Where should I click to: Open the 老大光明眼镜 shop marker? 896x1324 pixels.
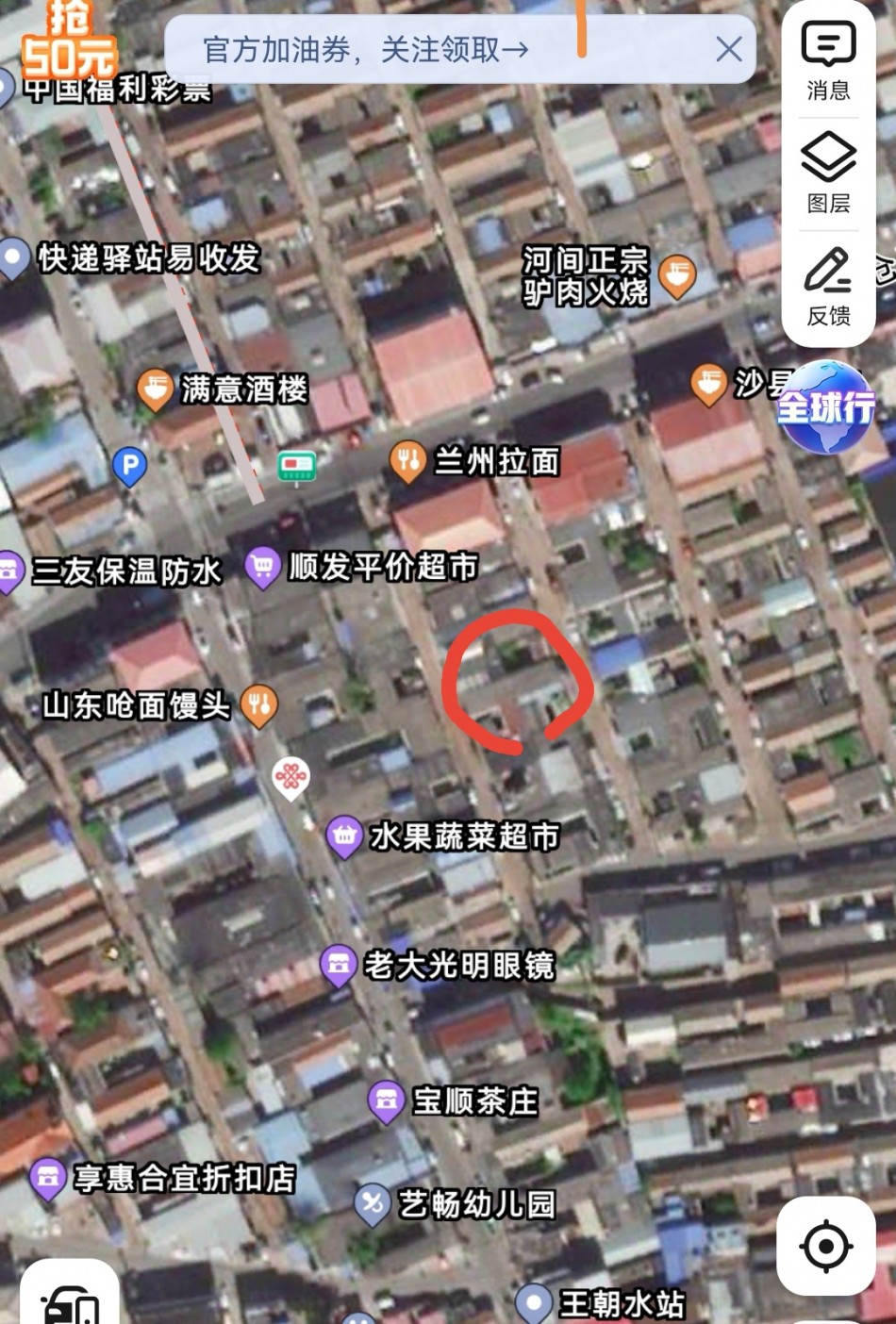[338, 964]
